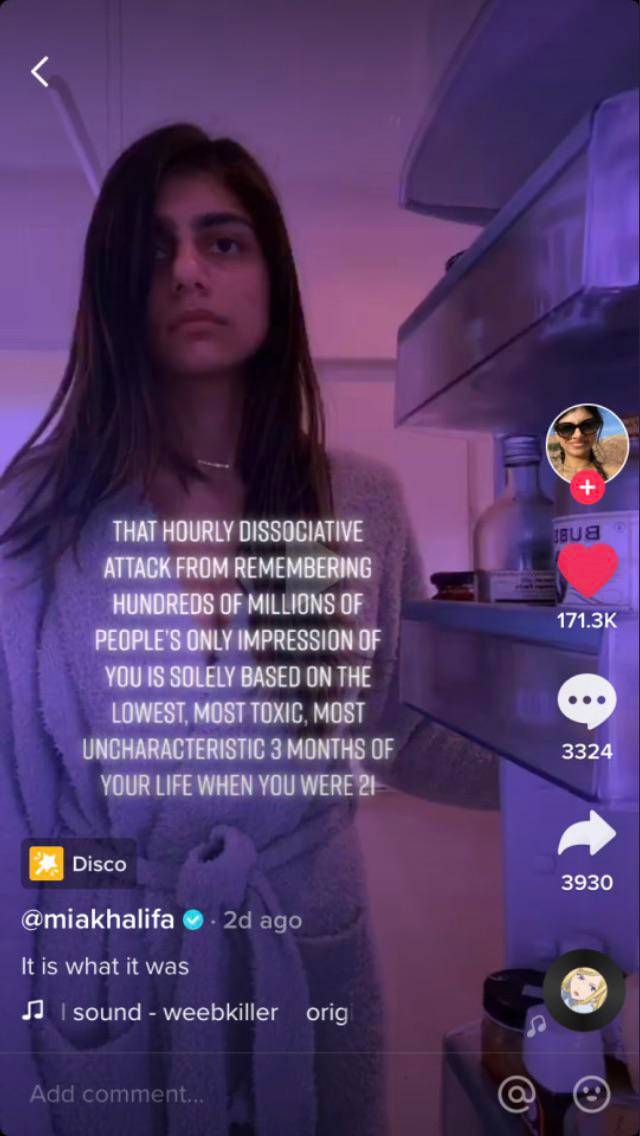Go back using the top-left arrow
The width and height of the screenshot is (640, 1136).
[x=40, y=71]
